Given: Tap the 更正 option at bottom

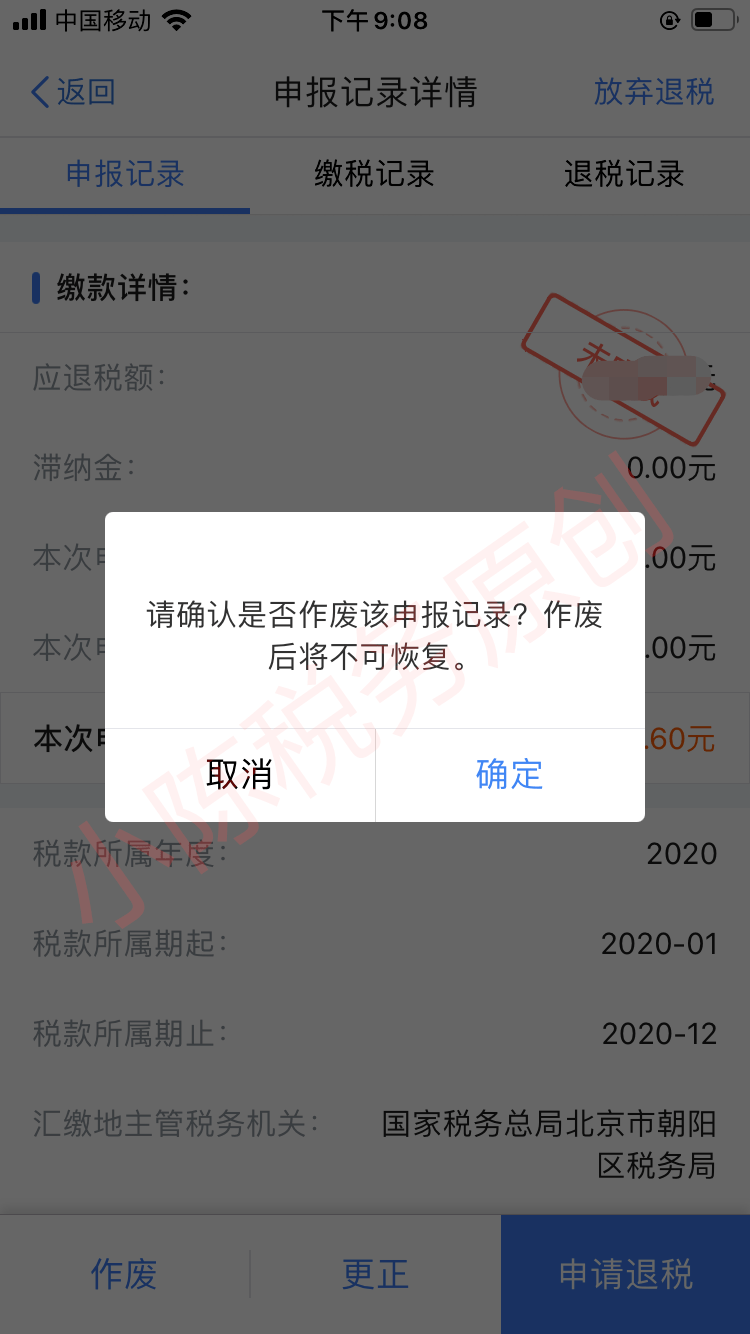Looking at the screenshot, I should coord(375,1274).
